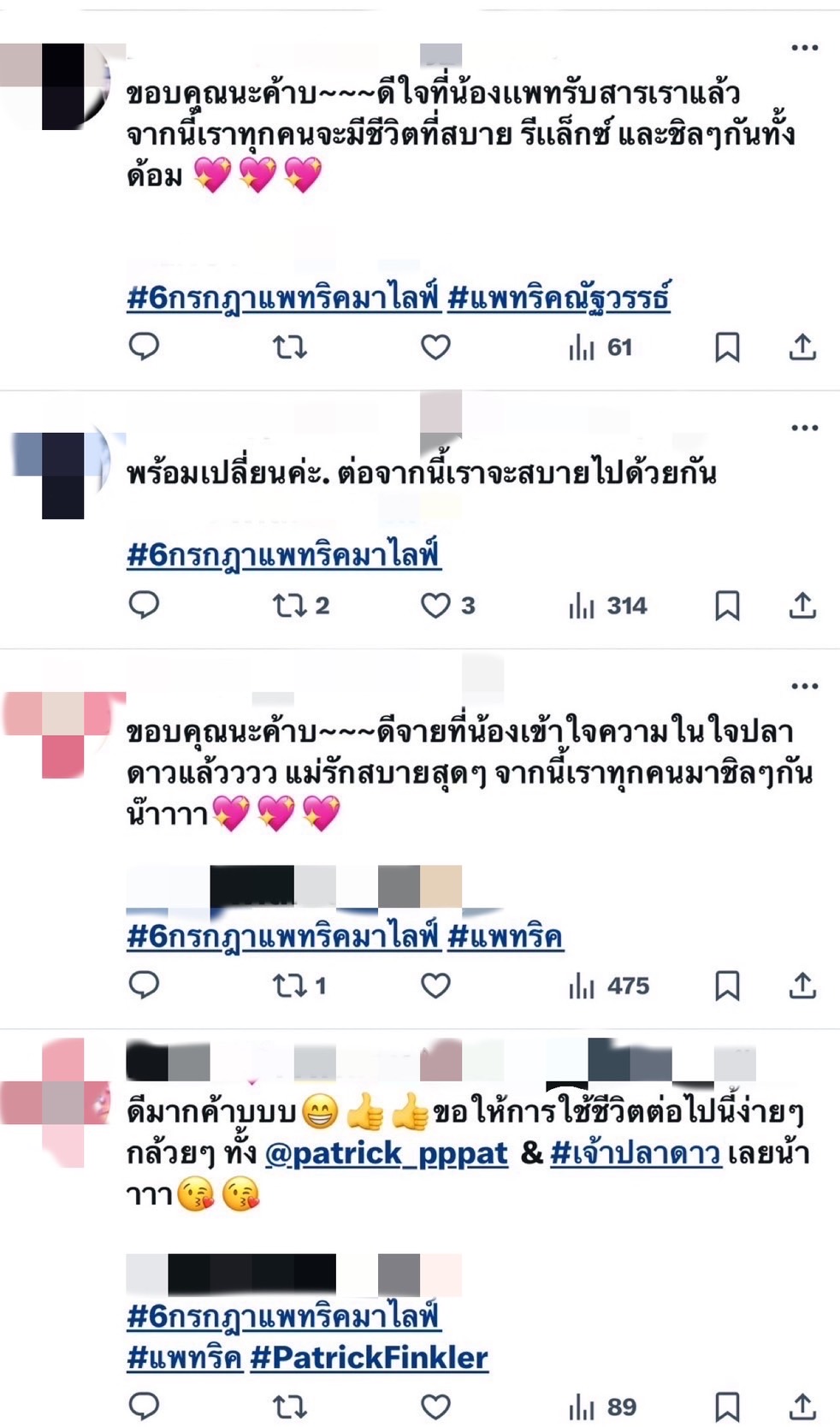Viewport: 840px width, 1427px height.
Task: Open the @patrick_pppat mention
Action: pyautogui.click(x=387, y=1153)
